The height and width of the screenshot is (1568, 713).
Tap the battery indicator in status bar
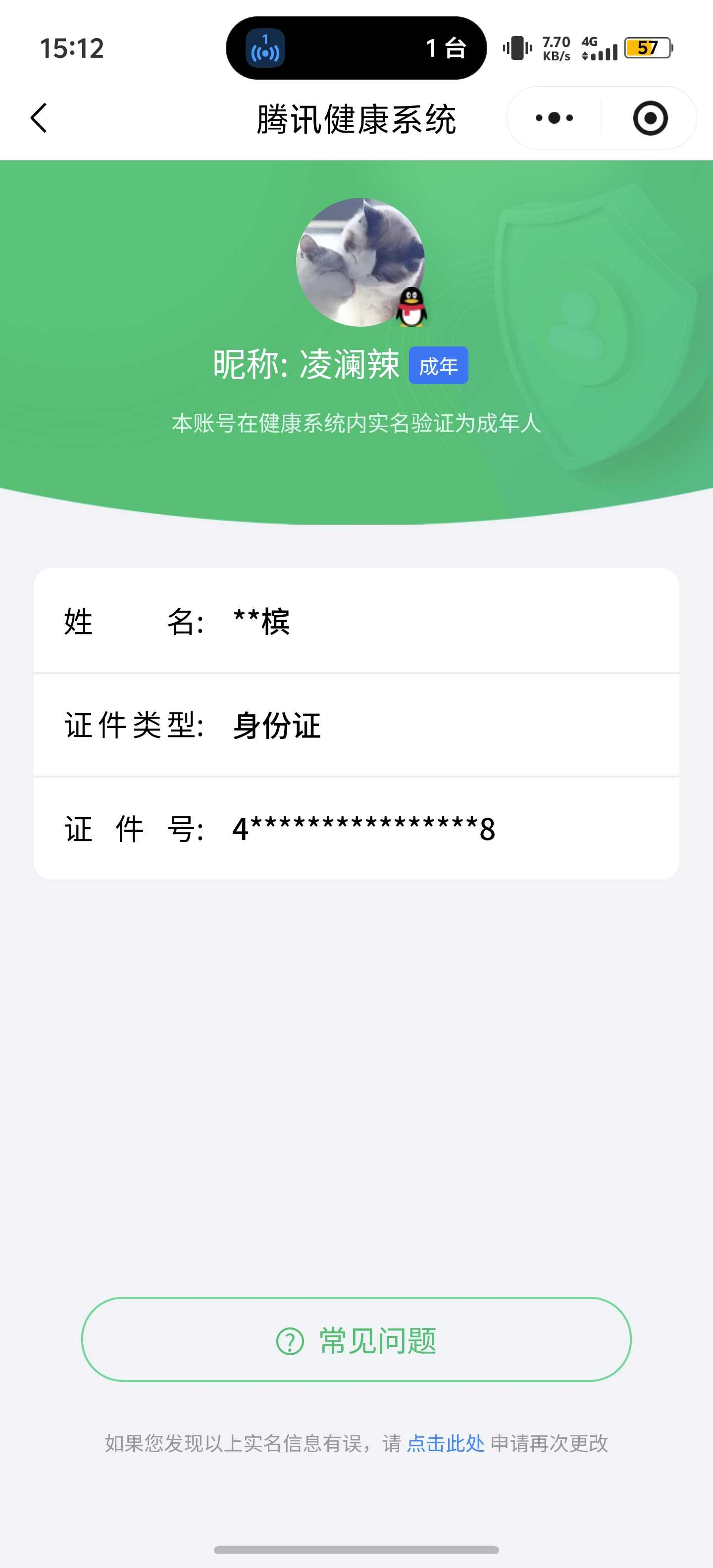[648, 48]
